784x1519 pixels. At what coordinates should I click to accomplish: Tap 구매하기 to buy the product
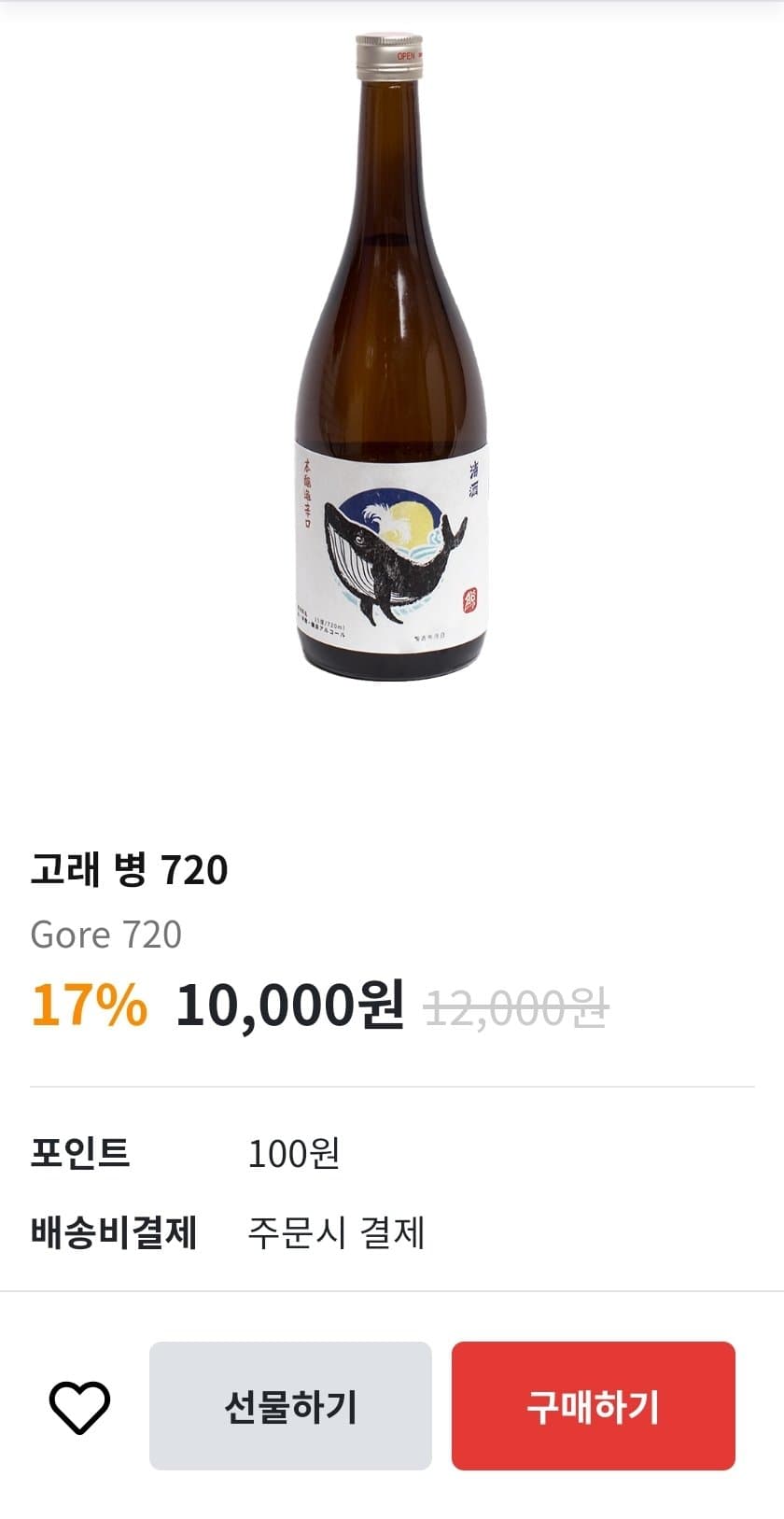click(594, 1406)
